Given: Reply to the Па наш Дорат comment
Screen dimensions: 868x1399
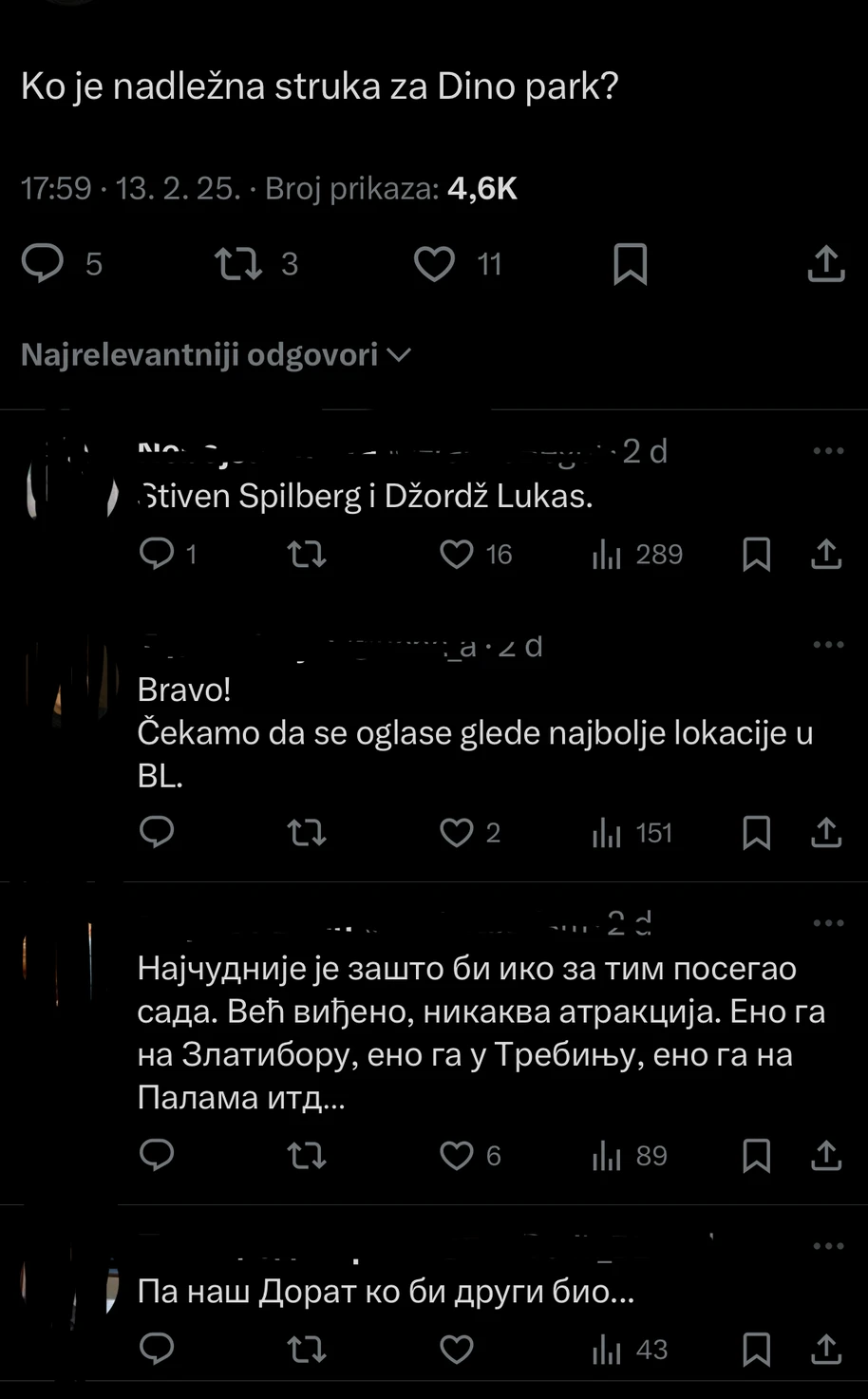Looking at the screenshot, I should 156,1349.
